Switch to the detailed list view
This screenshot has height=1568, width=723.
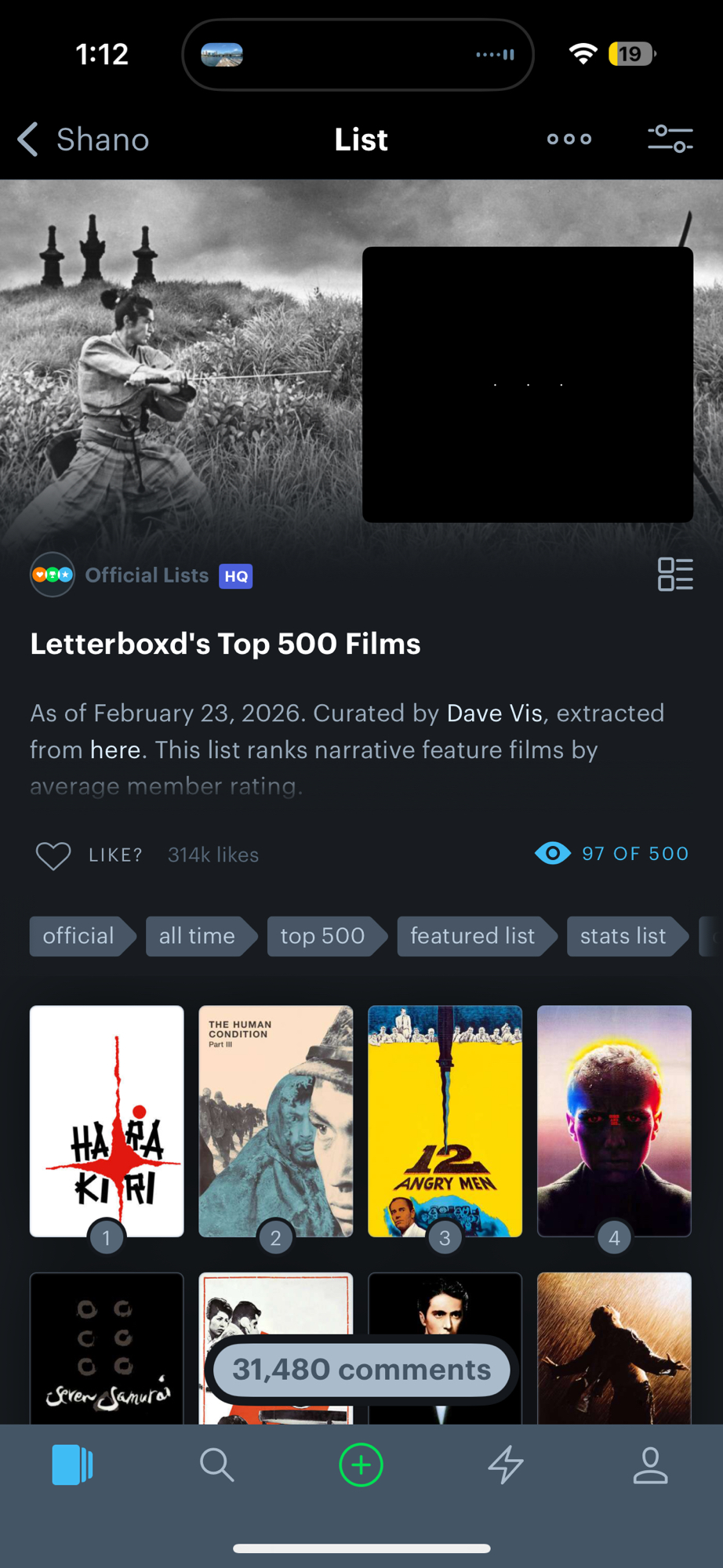(674, 575)
